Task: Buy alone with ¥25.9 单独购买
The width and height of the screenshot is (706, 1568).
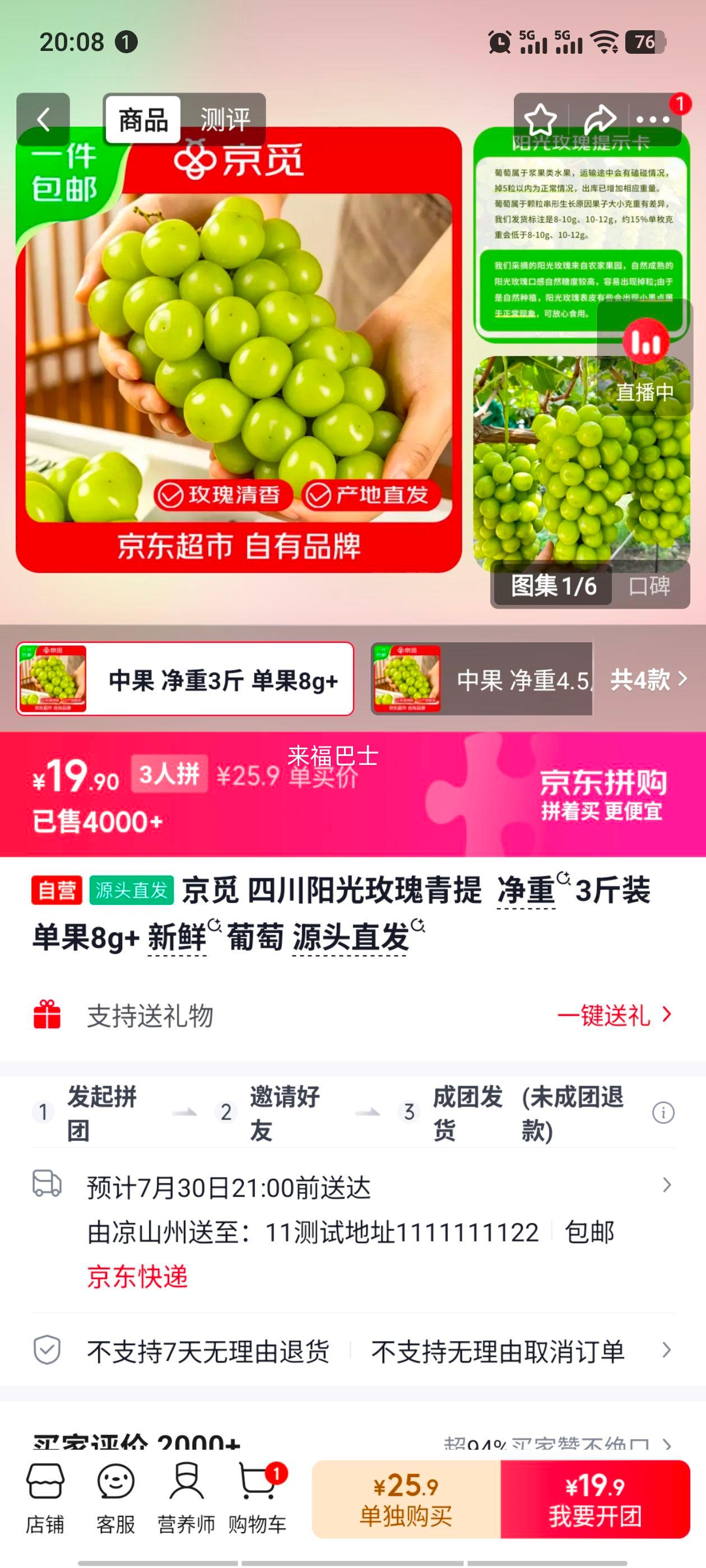Action: point(406,1499)
